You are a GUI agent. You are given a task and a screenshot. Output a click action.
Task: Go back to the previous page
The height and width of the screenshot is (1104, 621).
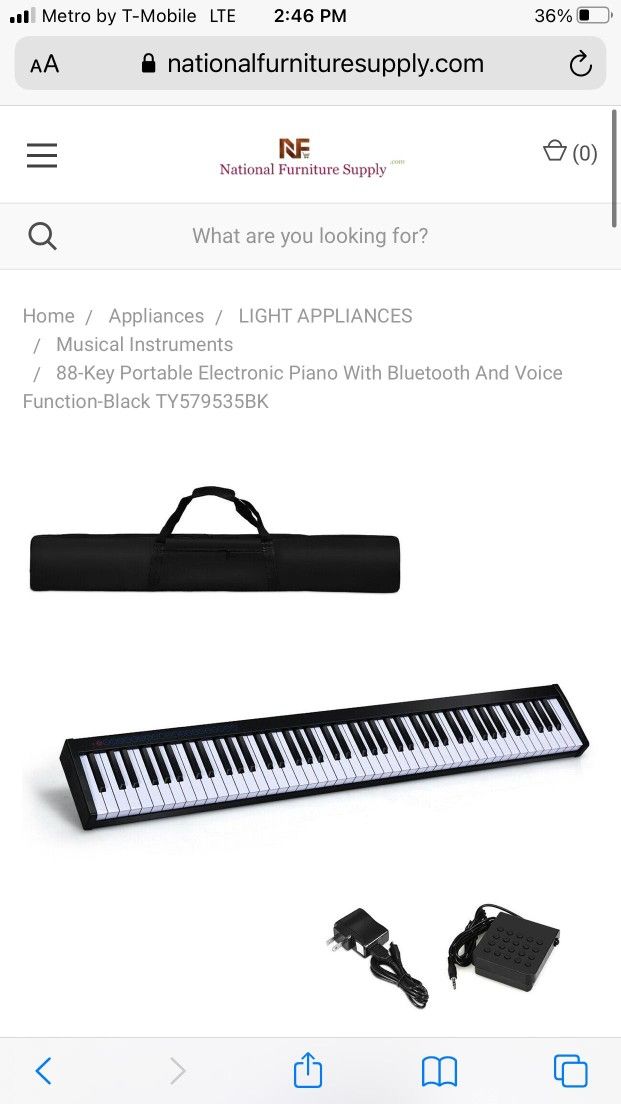pyautogui.click(x=44, y=1071)
